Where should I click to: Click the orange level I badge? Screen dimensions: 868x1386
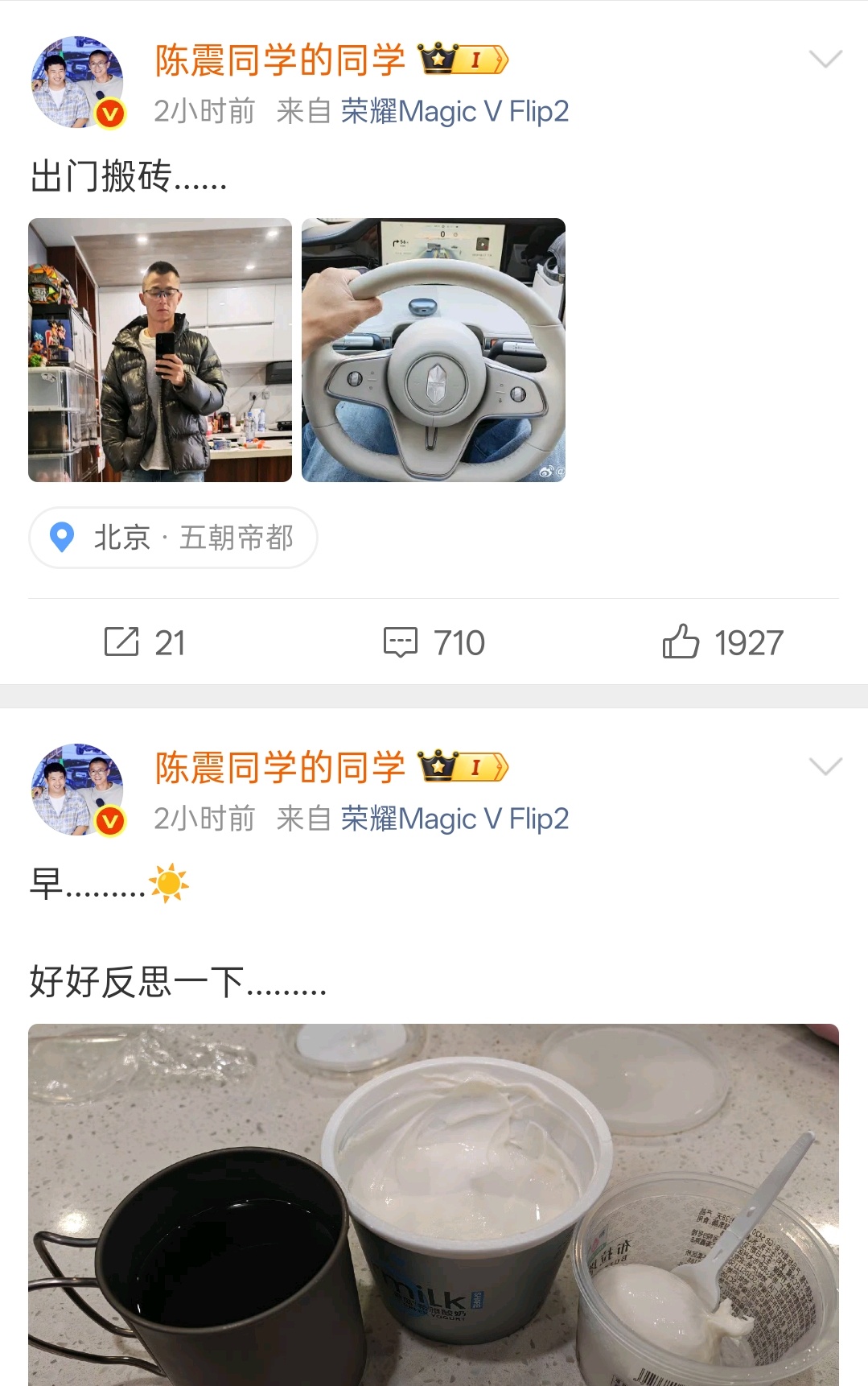pyautogui.click(x=477, y=58)
